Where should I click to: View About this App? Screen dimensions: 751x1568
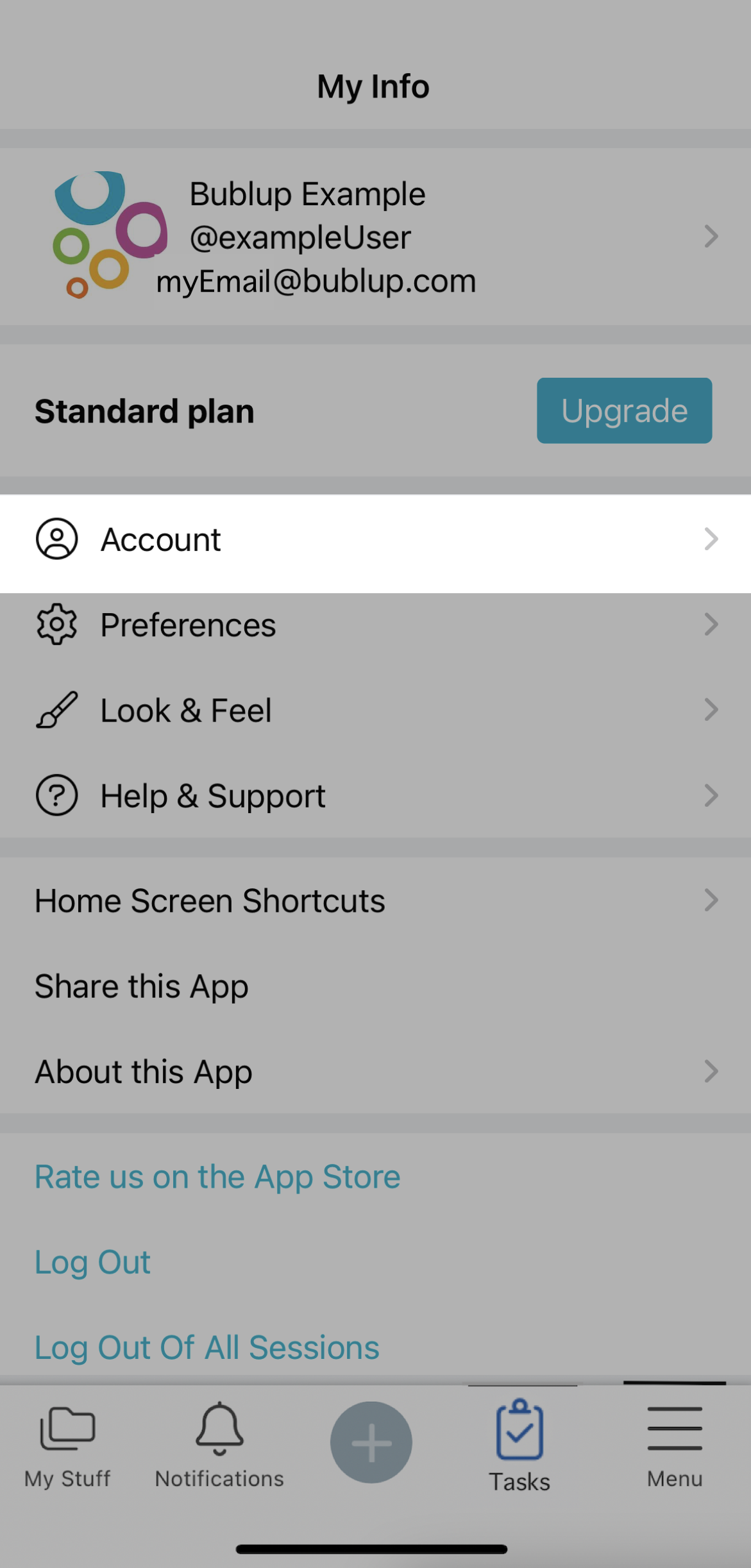pyautogui.click(x=375, y=1071)
